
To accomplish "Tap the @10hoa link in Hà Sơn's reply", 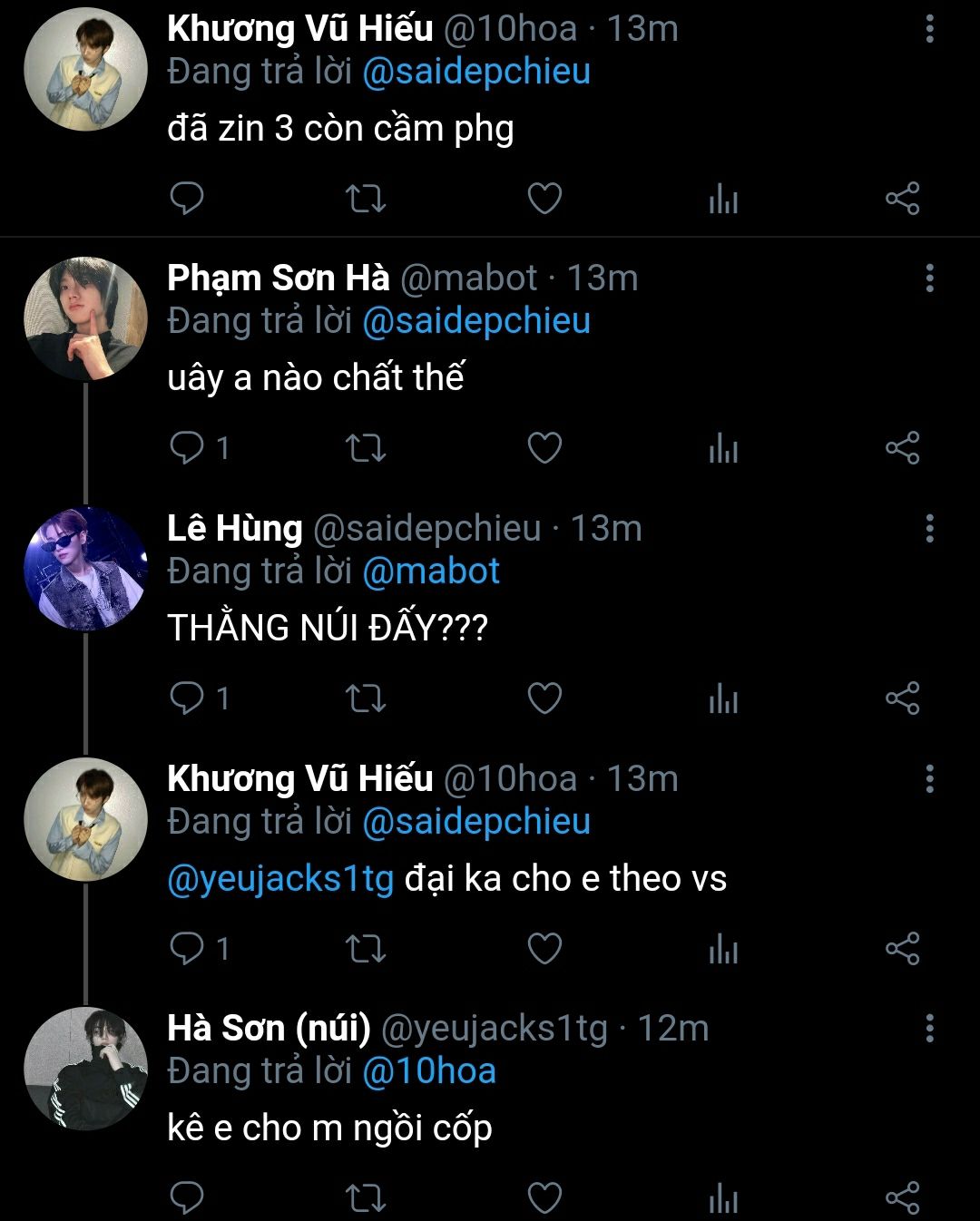I will pos(428,1071).
